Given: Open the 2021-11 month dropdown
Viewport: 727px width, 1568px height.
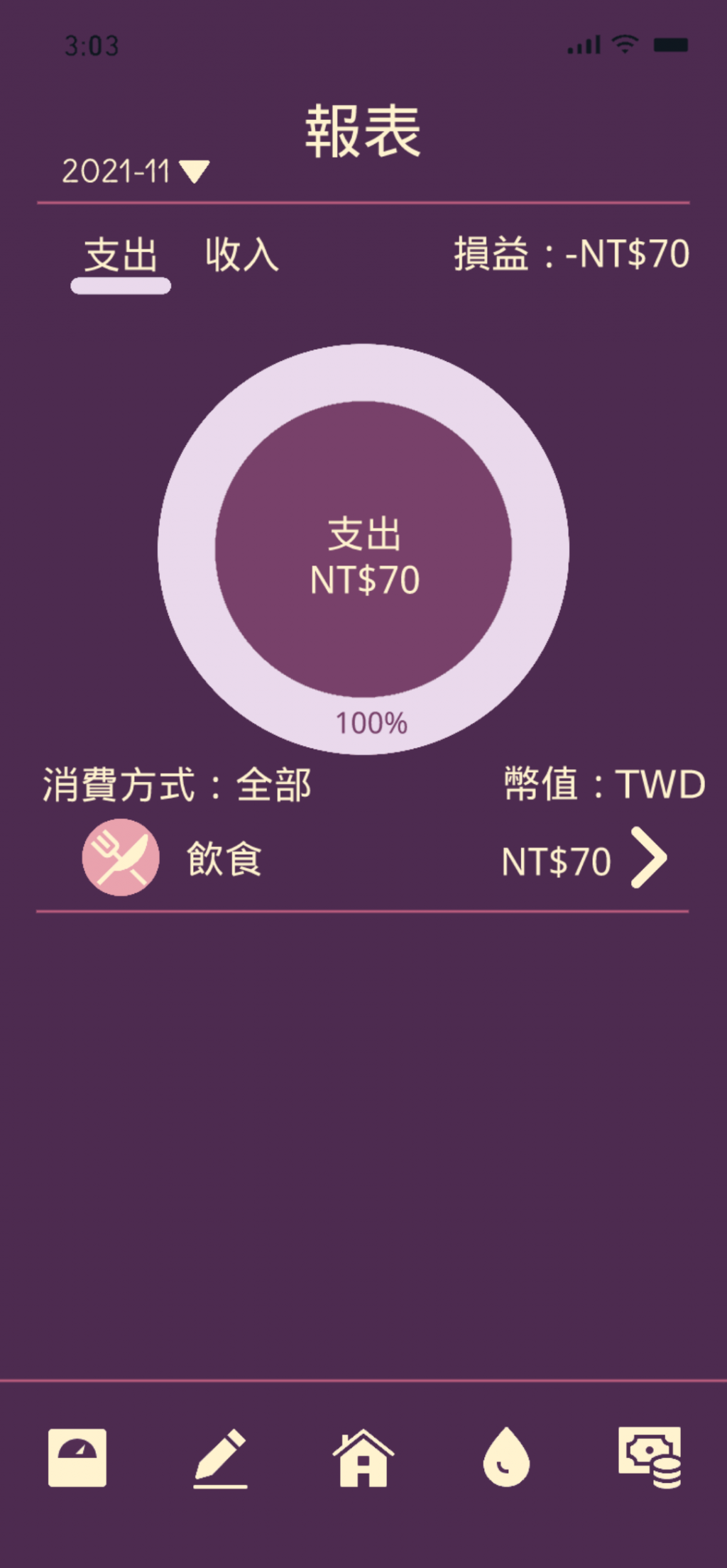Looking at the screenshot, I should (x=136, y=171).
